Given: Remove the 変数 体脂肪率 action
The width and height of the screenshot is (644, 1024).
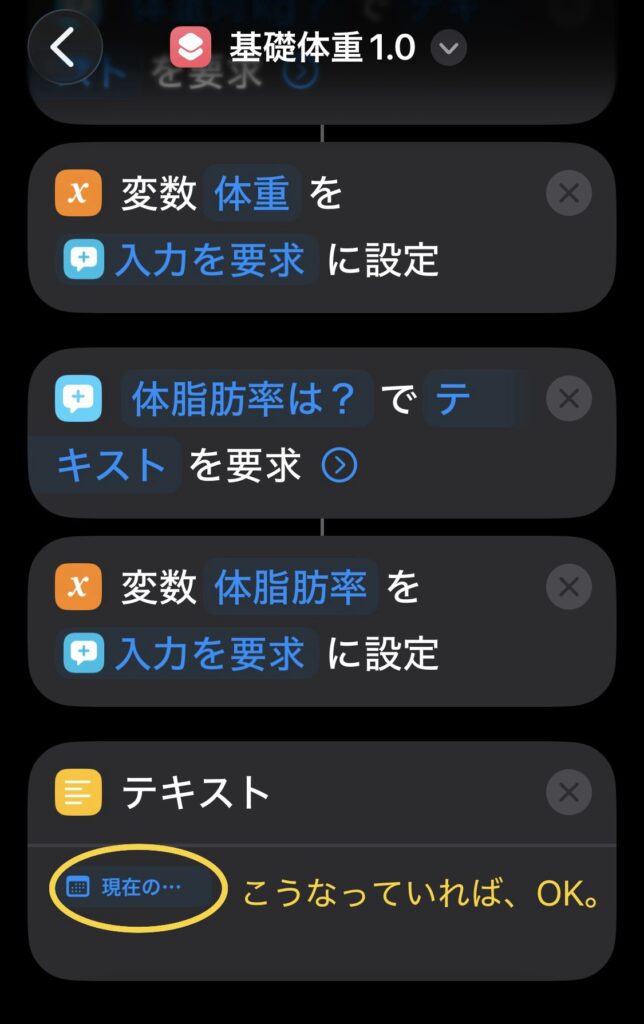Looking at the screenshot, I should 569,587.
